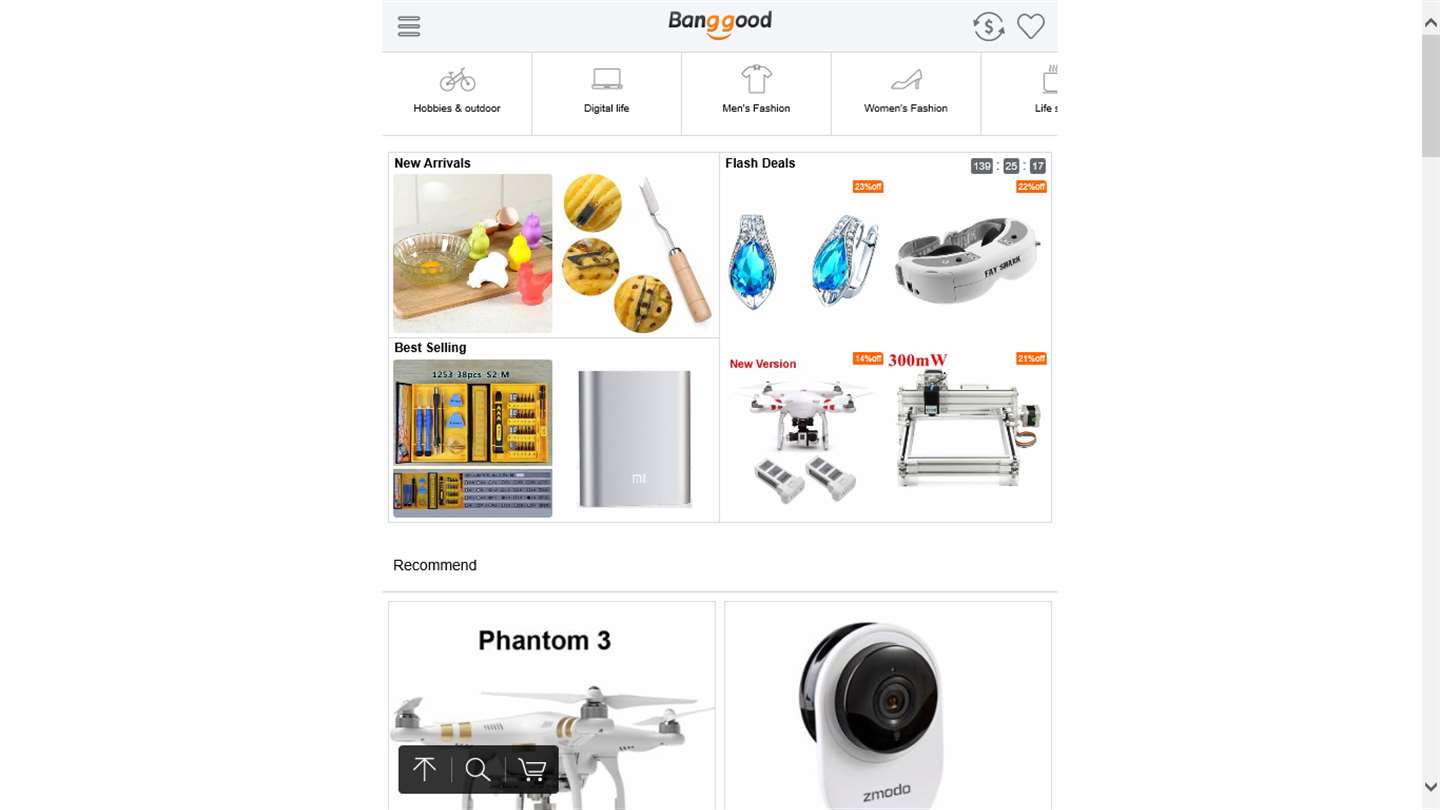Viewport: 1440px width, 810px height.
Task: View the silver Mi power bank
Action: click(635, 438)
